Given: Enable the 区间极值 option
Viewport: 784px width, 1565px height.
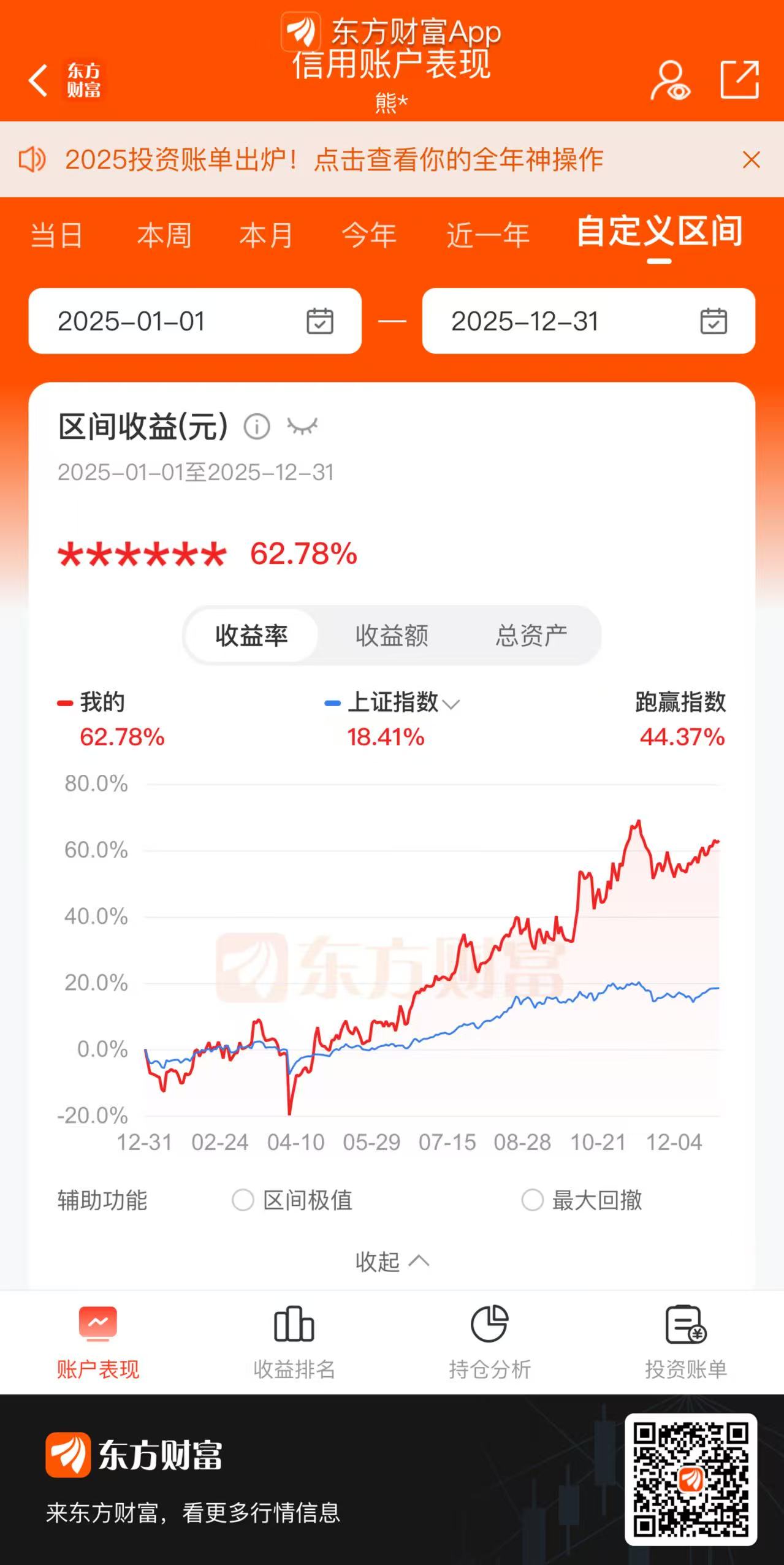Looking at the screenshot, I should click(243, 1200).
